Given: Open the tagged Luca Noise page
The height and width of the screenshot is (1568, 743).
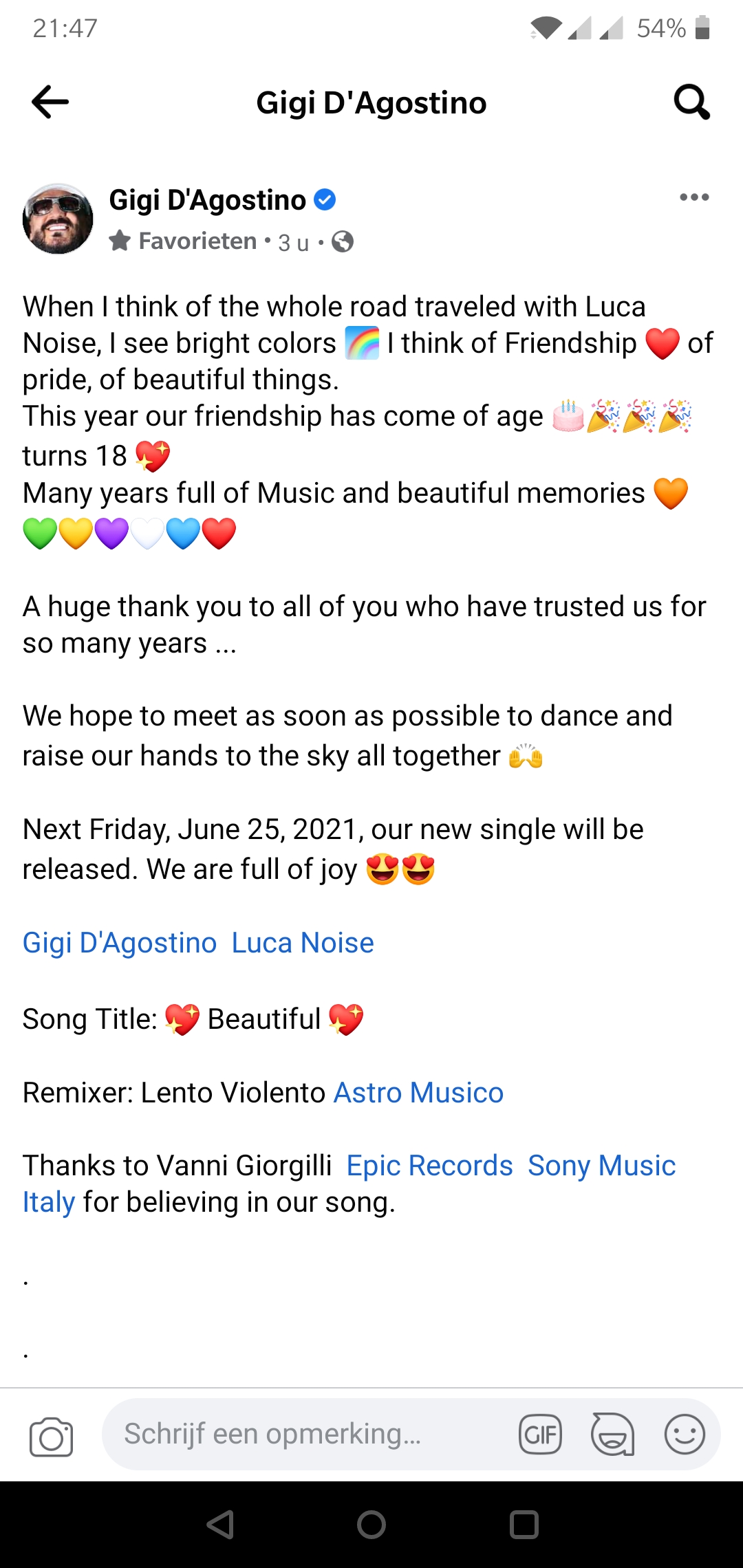Looking at the screenshot, I should point(303,943).
